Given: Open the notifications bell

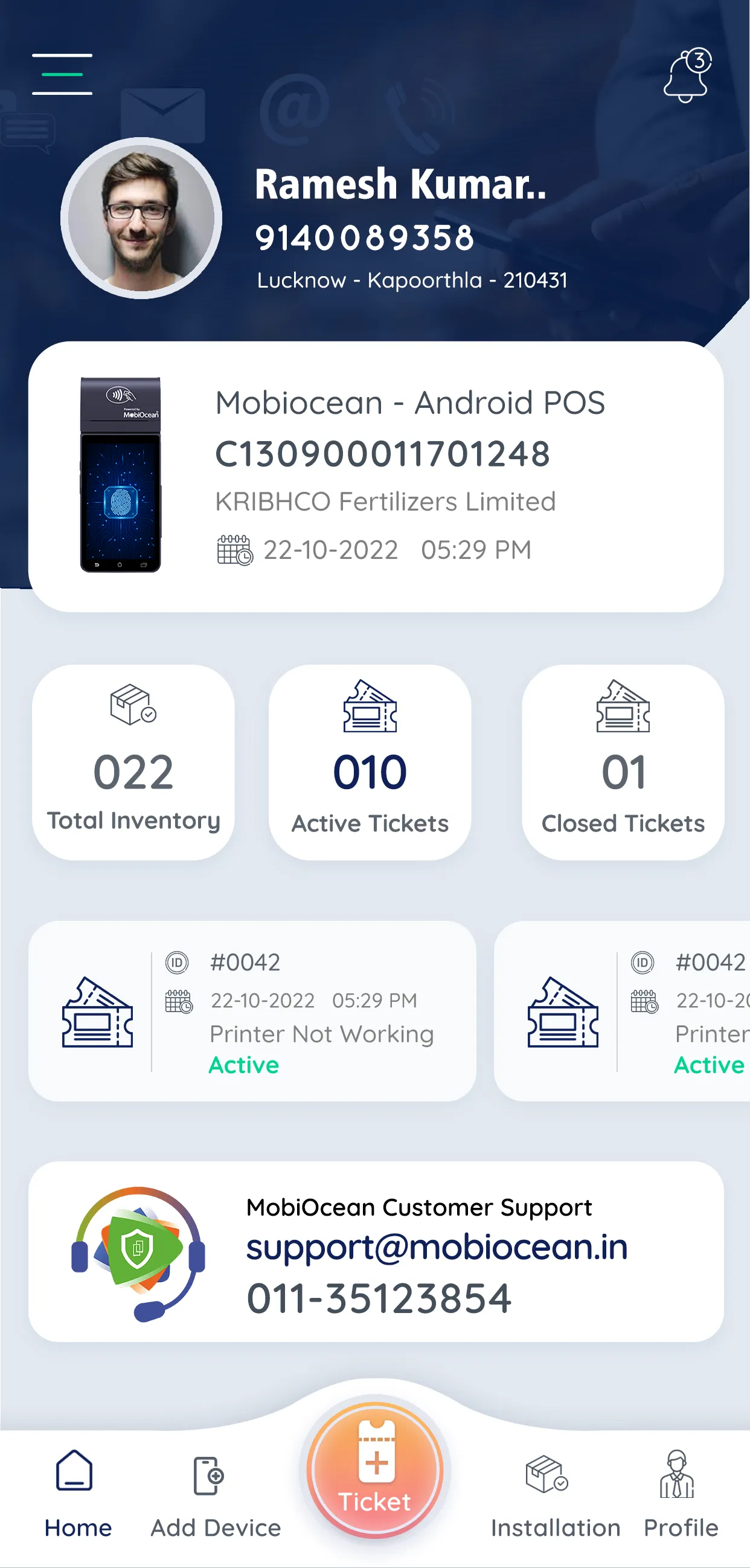Looking at the screenshot, I should (687, 76).
